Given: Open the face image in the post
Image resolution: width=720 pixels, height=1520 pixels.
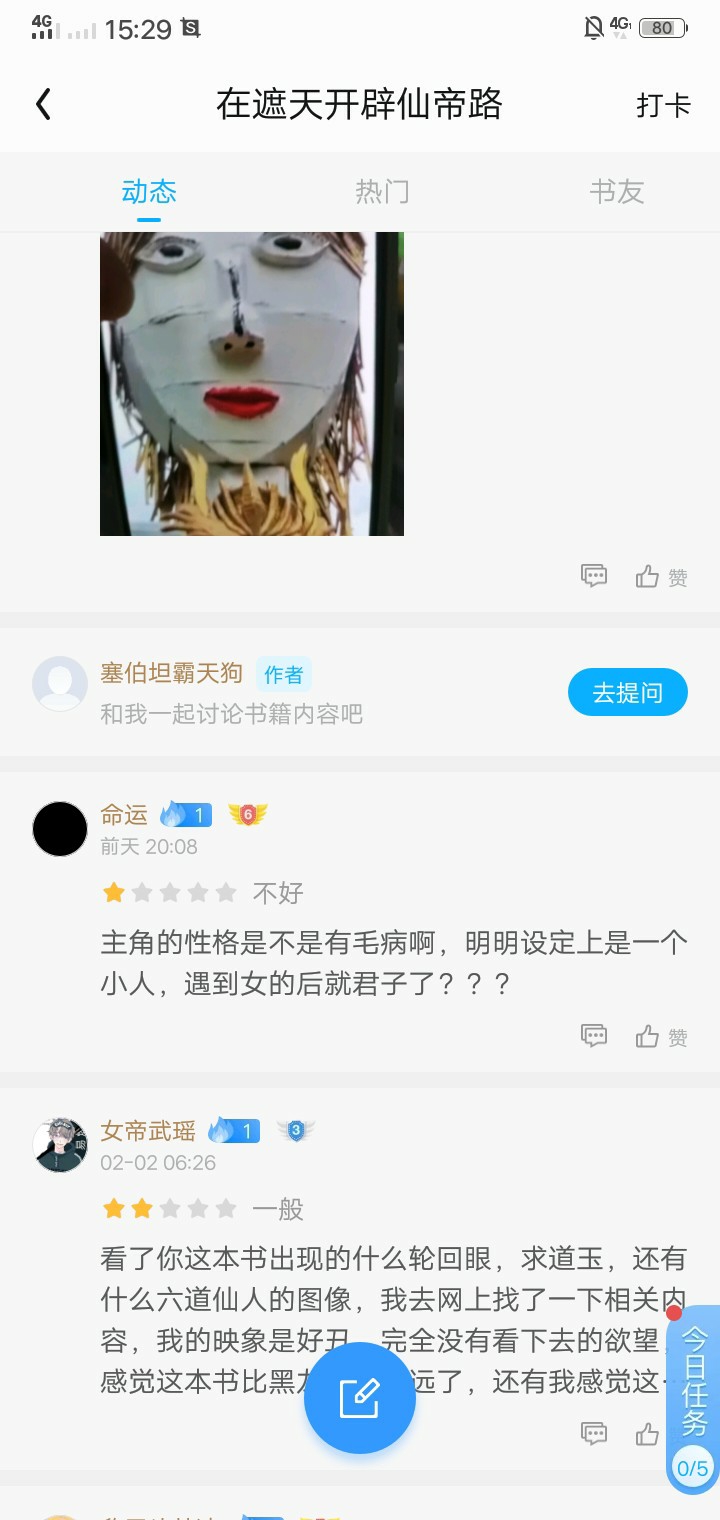Looking at the screenshot, I should 251,384.
